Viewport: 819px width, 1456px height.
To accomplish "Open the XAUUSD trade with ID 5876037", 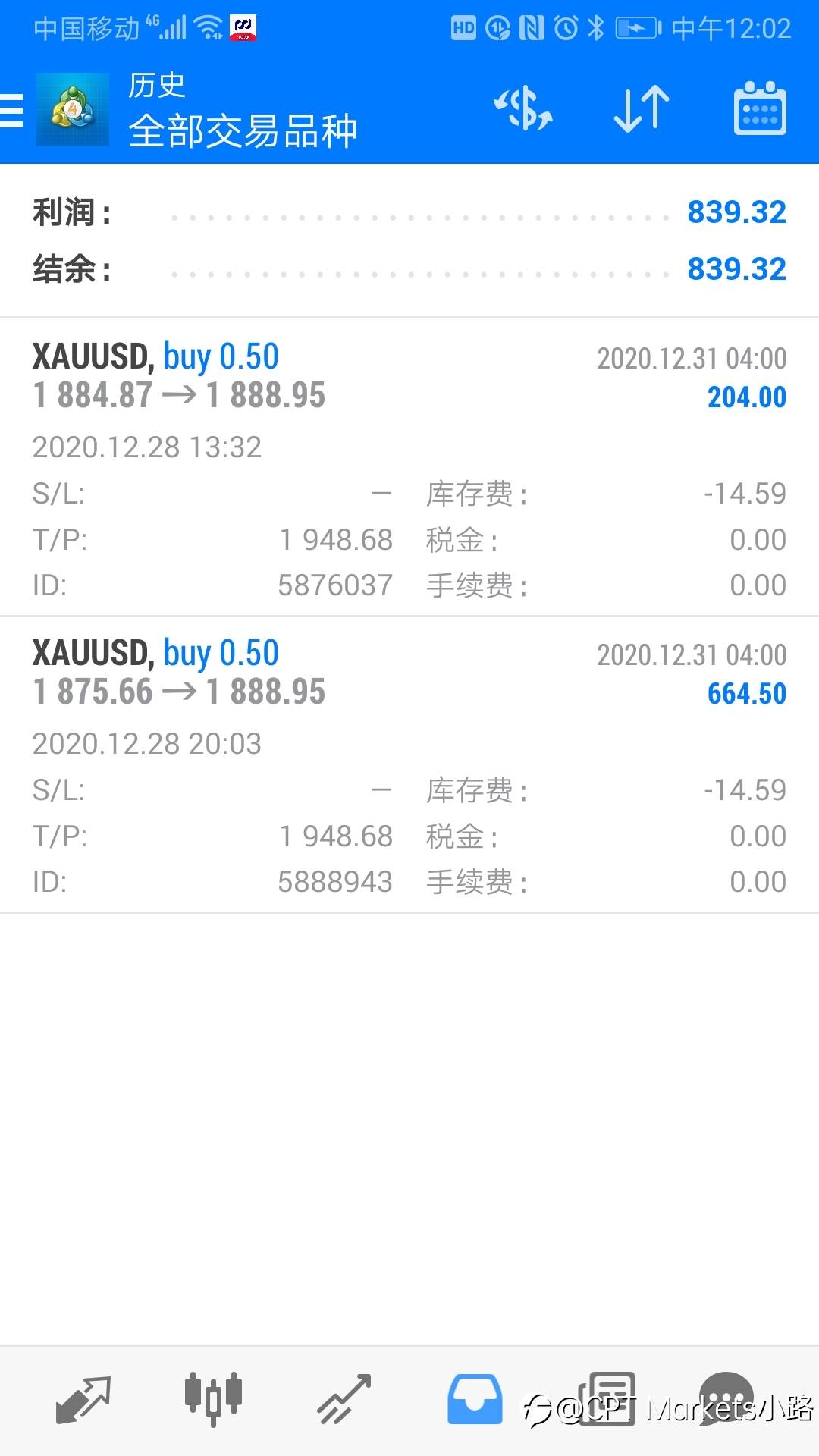I will point(409,468).
